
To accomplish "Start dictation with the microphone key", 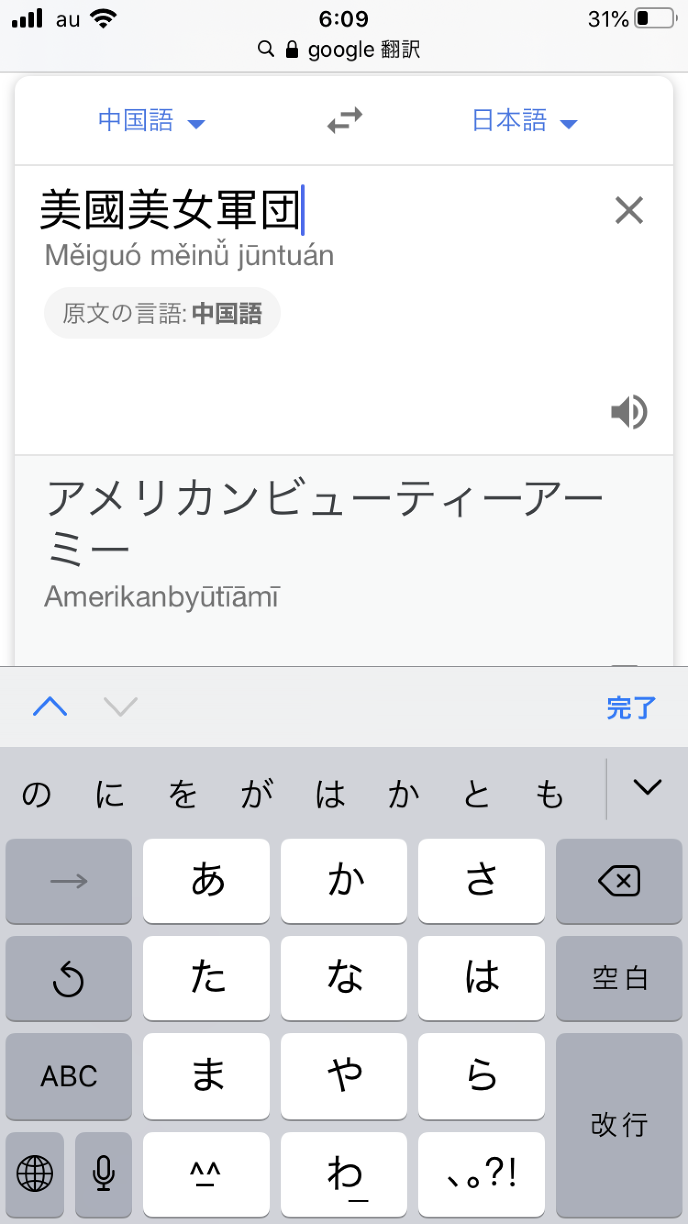I will coord(103,1173).
